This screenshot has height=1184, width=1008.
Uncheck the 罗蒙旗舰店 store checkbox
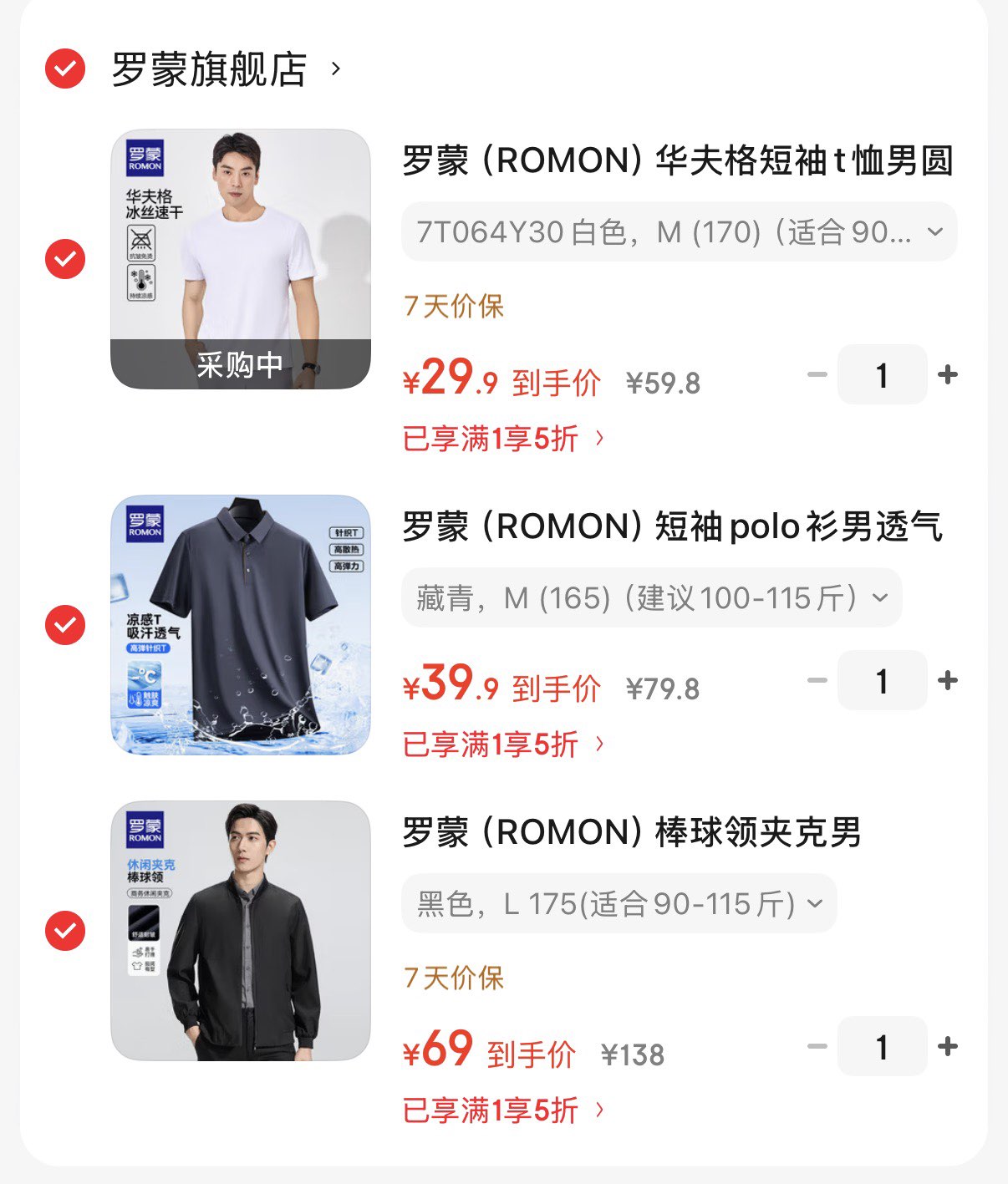65,69
